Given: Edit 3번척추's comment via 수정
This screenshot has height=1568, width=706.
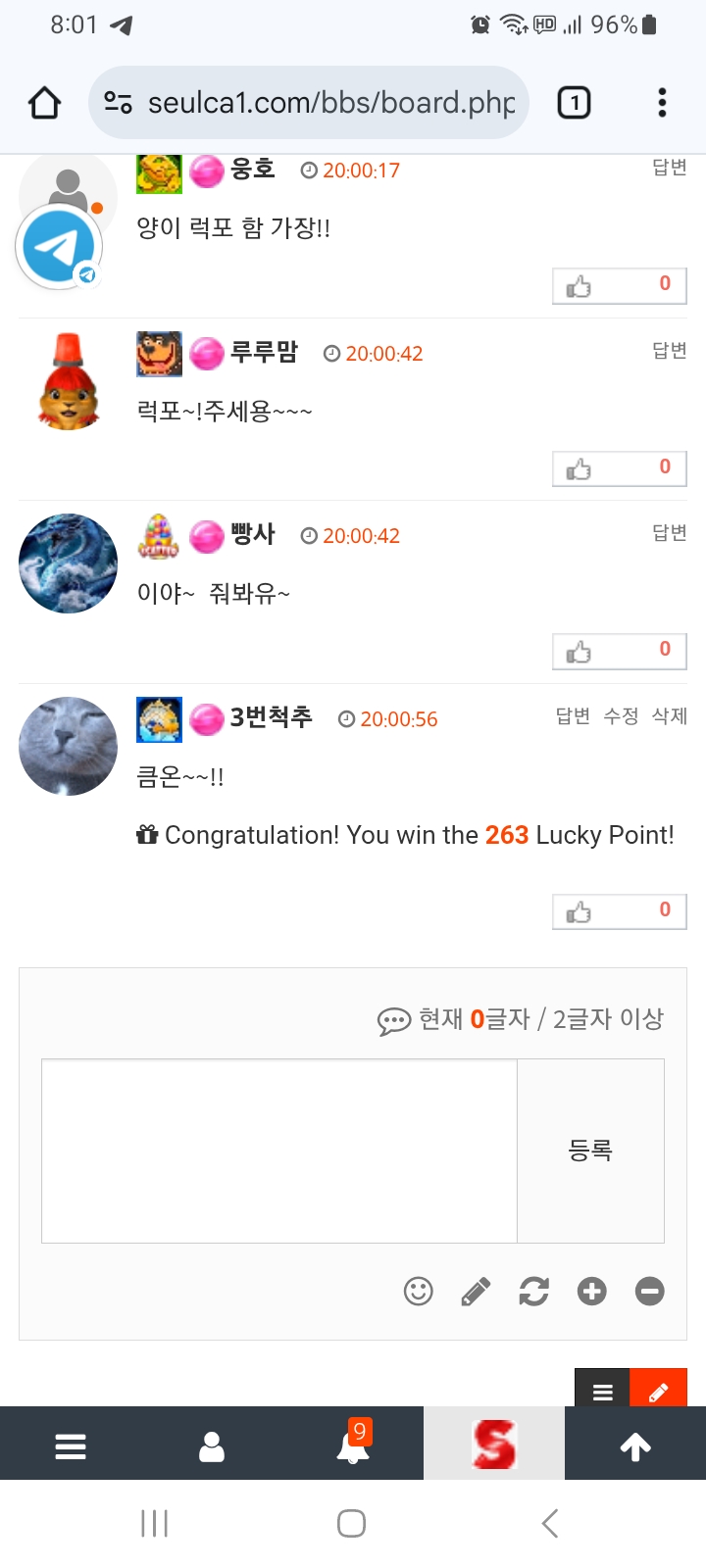Looking at the screenshot, I should click(x=621, y=716).
